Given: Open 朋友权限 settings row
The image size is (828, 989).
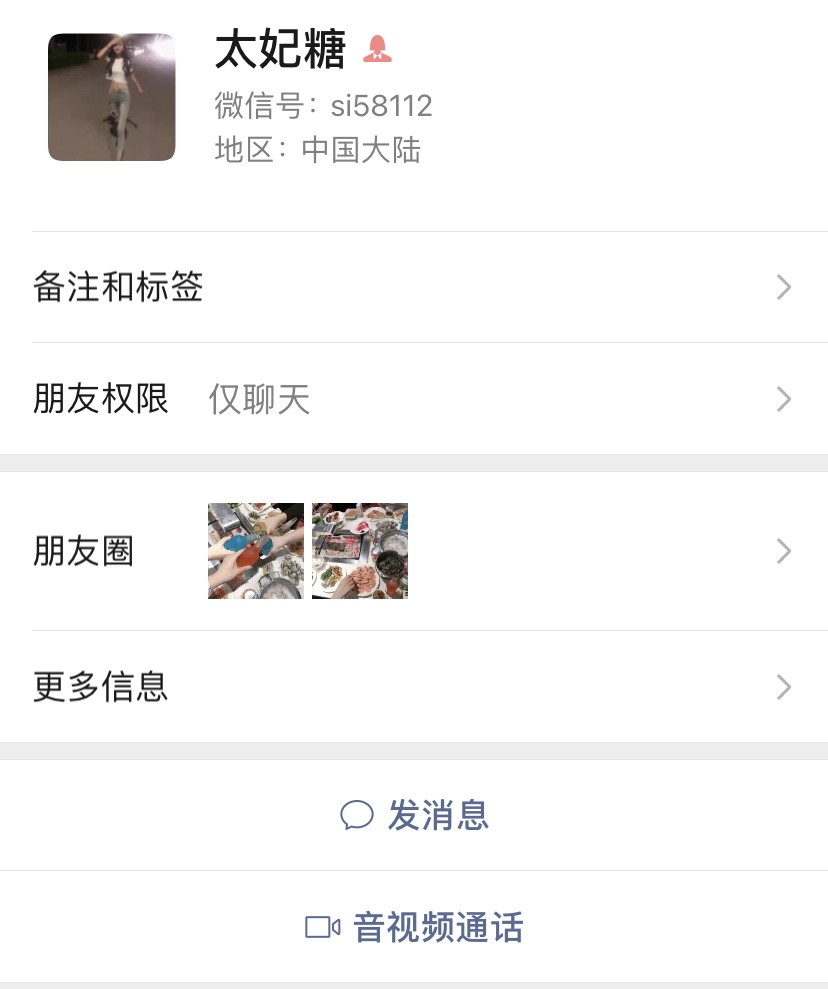Looking at the screenshot, I should coord(413,400).
